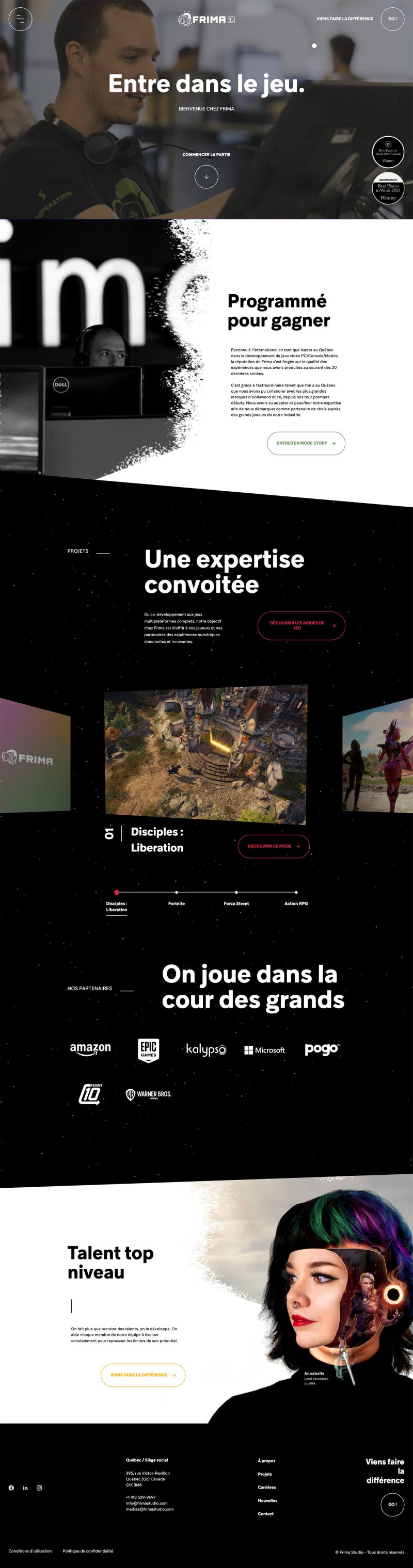
Task: Open Politique de confidentialité
Action: (x=88, y=1551)
